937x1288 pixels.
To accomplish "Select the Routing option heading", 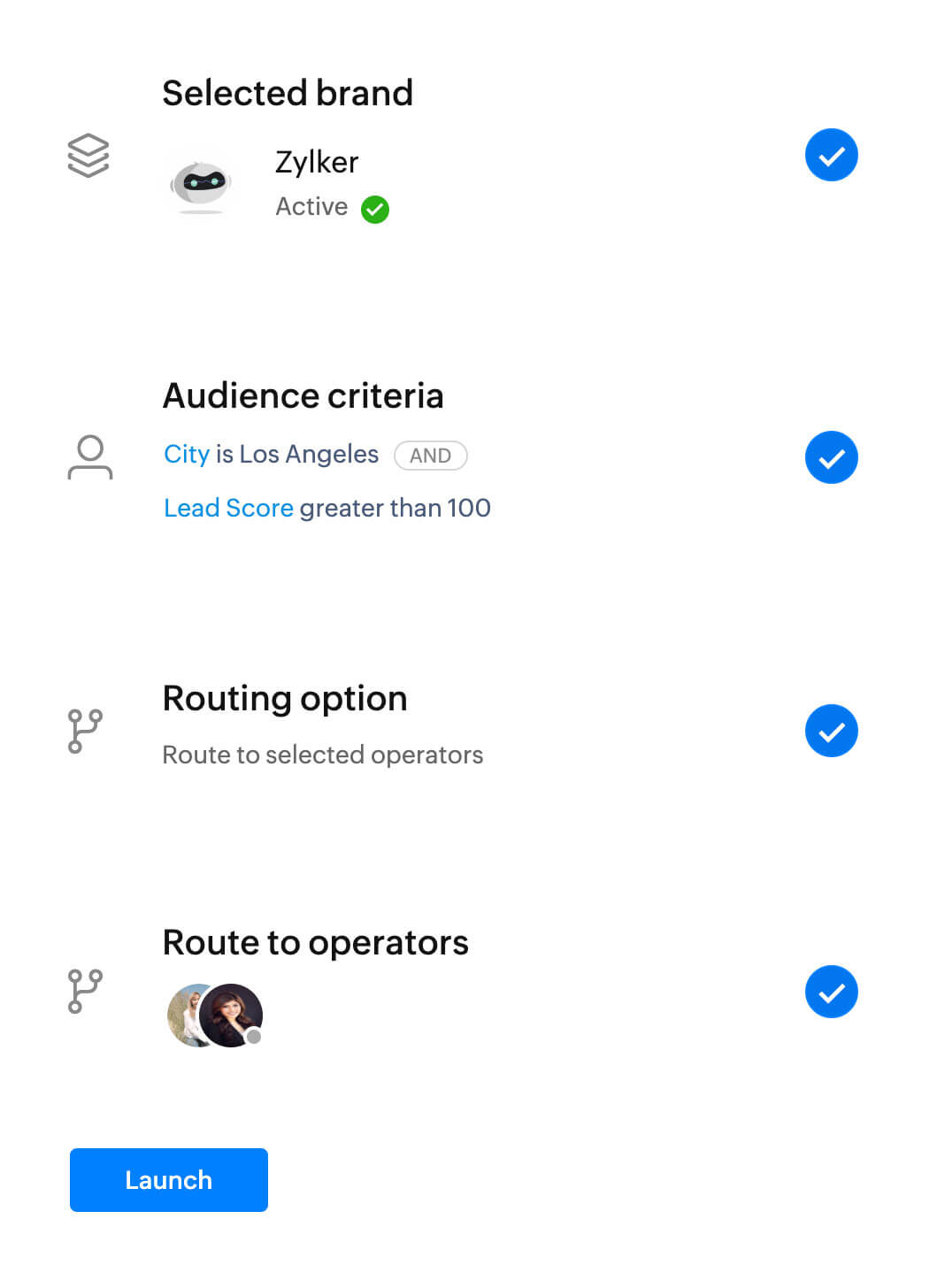I will [284, 698].
